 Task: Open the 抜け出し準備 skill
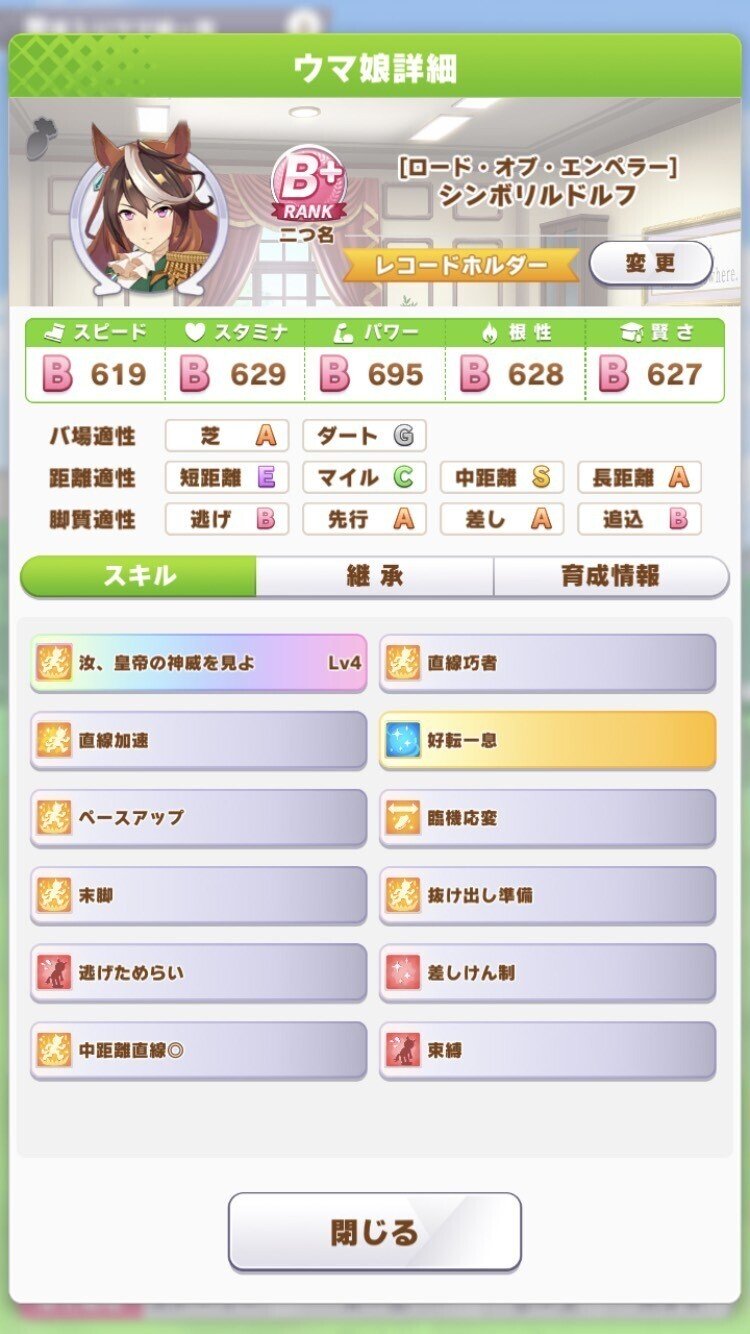tap(547, 895)
